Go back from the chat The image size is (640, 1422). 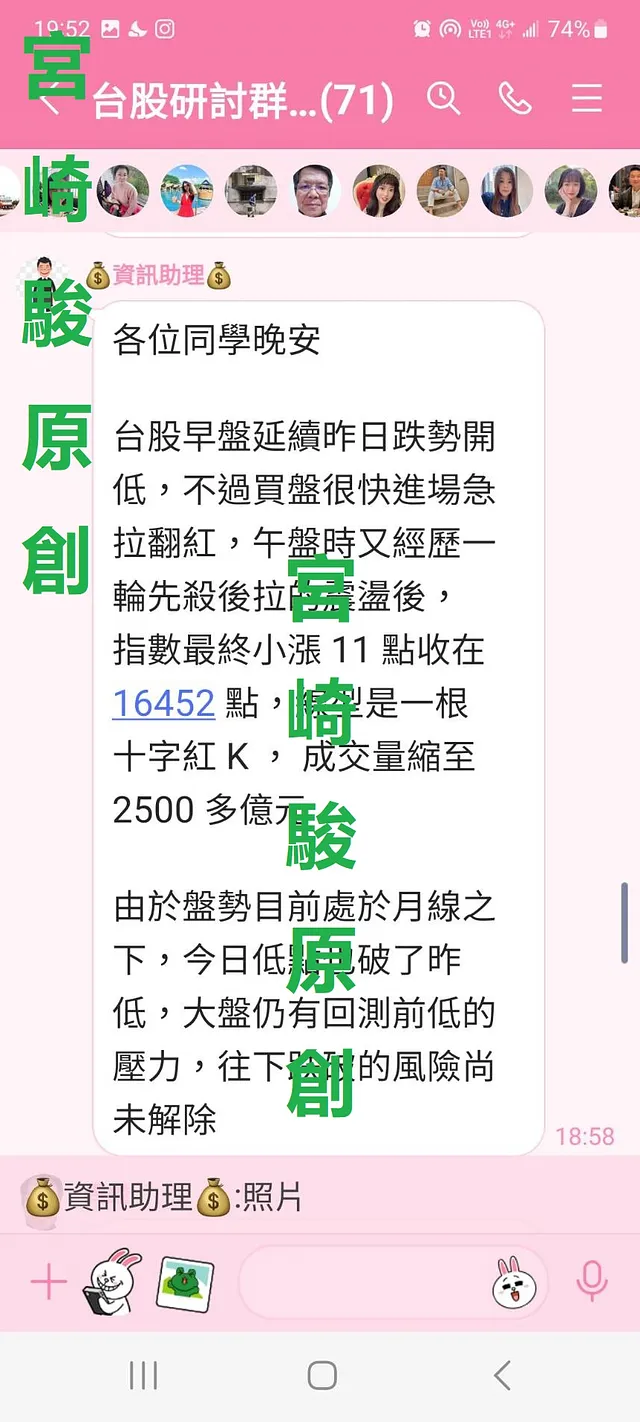[x=50, y=100]
